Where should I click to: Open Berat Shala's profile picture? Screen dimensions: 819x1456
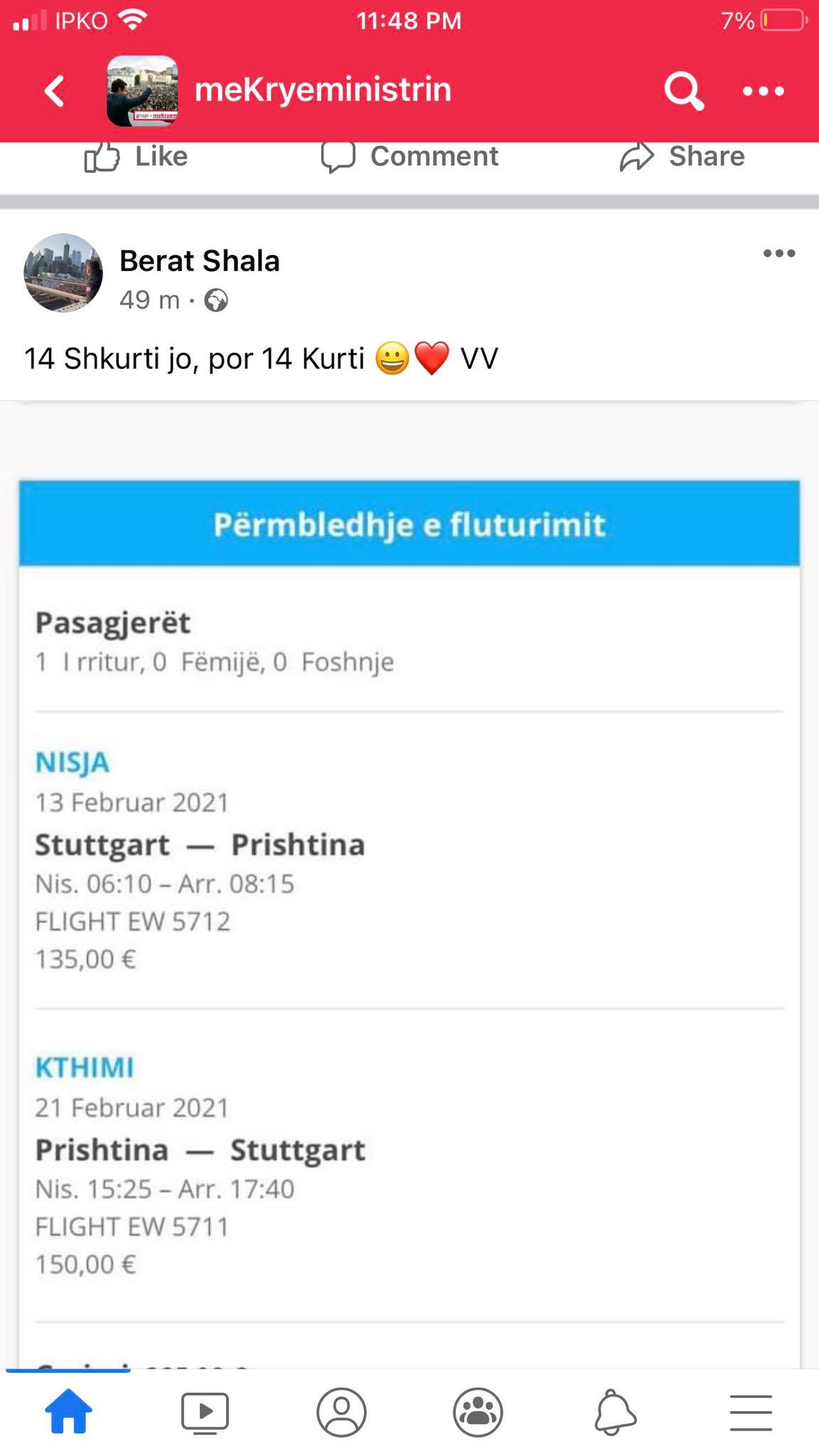63,273
